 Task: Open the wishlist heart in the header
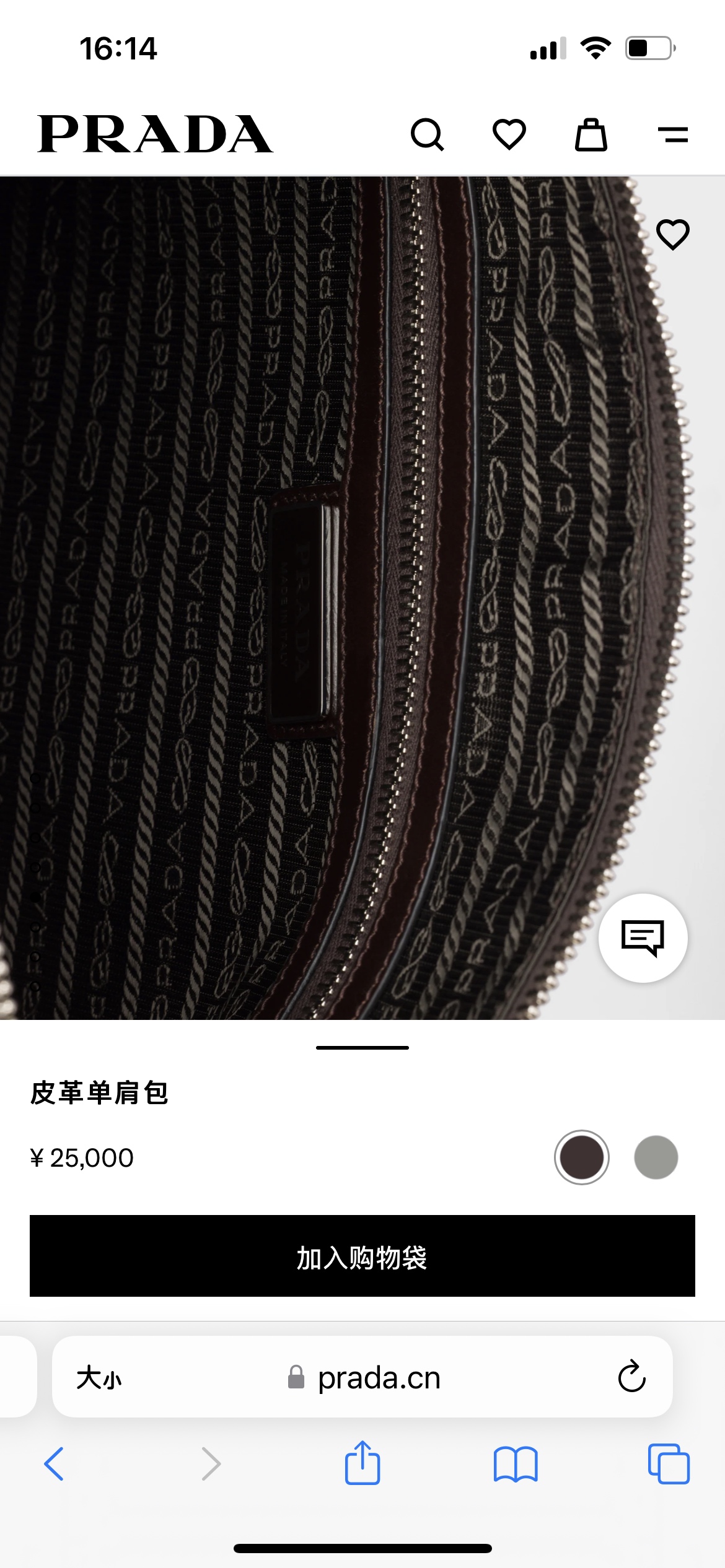coord(509,134)
